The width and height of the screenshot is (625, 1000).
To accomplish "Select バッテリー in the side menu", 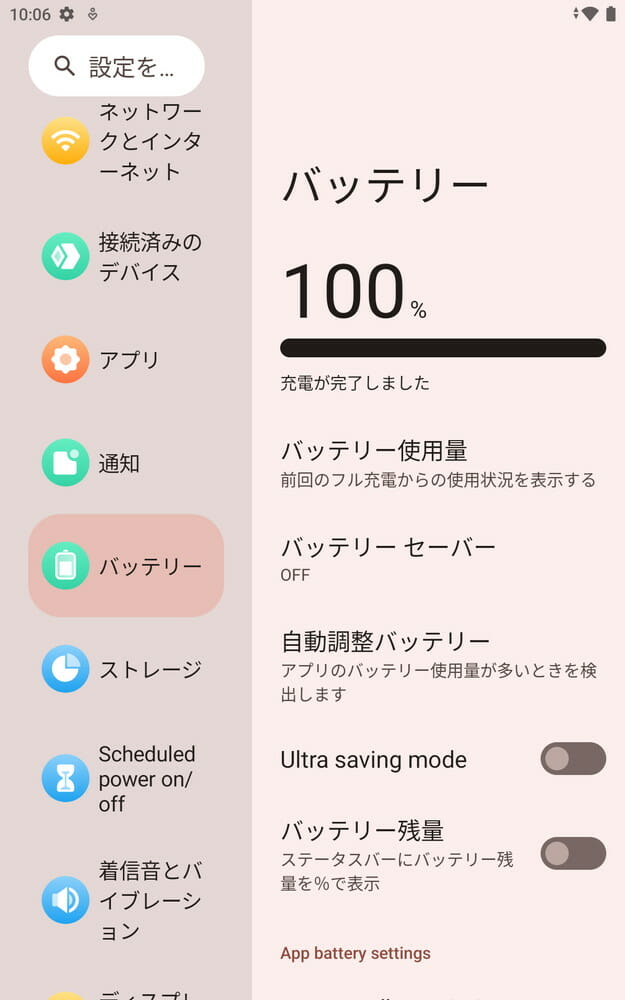I will click(x=125, y=566).
